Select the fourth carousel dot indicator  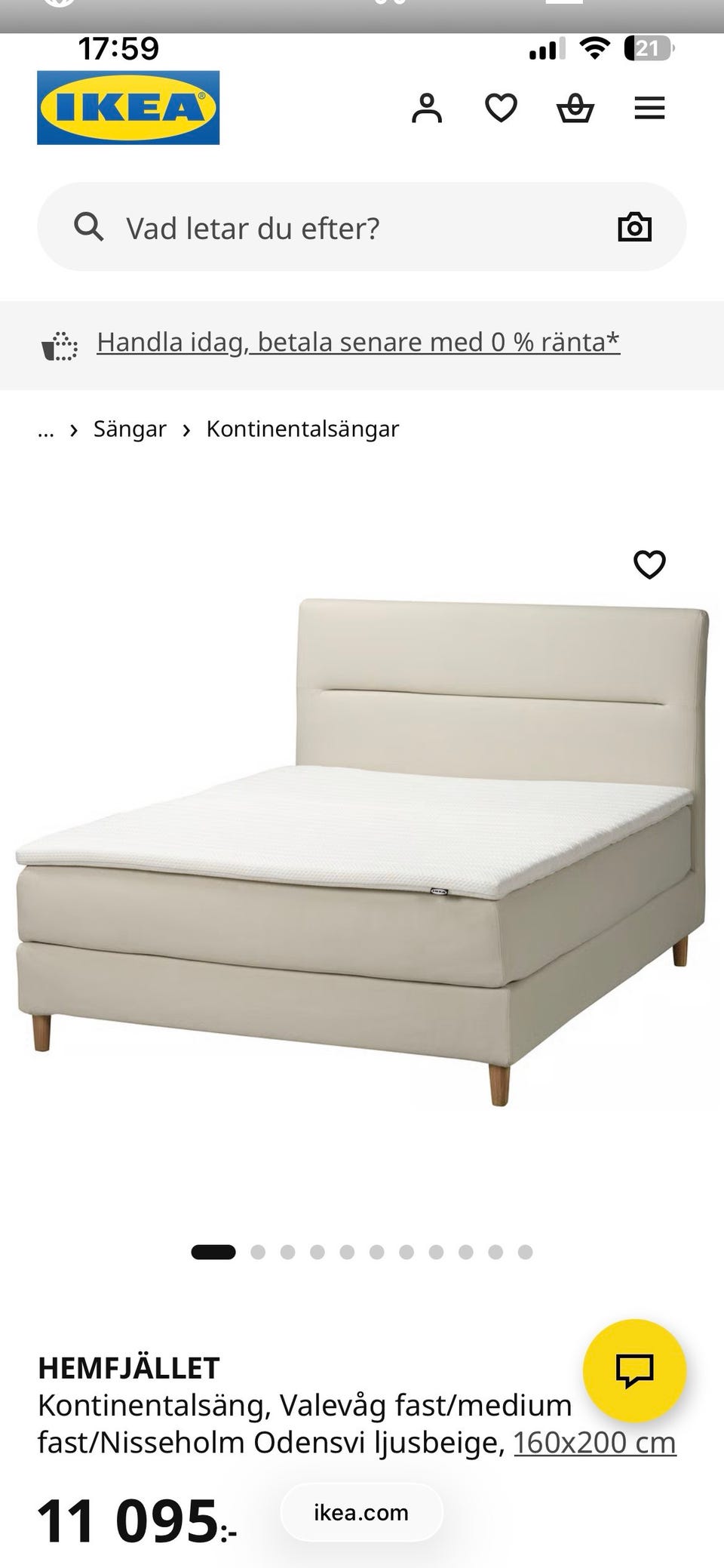[x=318, y=1251]
